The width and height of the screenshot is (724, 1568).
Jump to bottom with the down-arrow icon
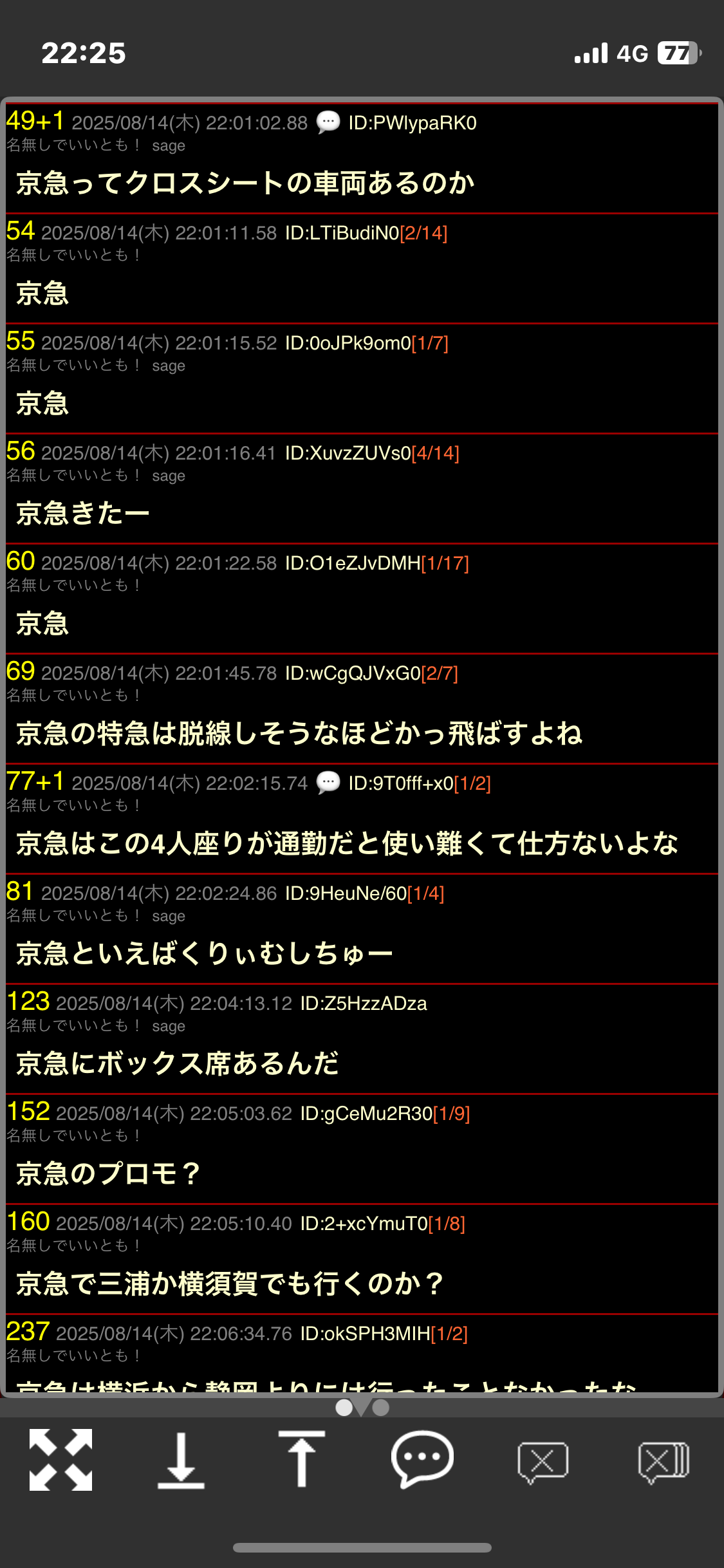pyautogui.click(x=181, y=1461)
